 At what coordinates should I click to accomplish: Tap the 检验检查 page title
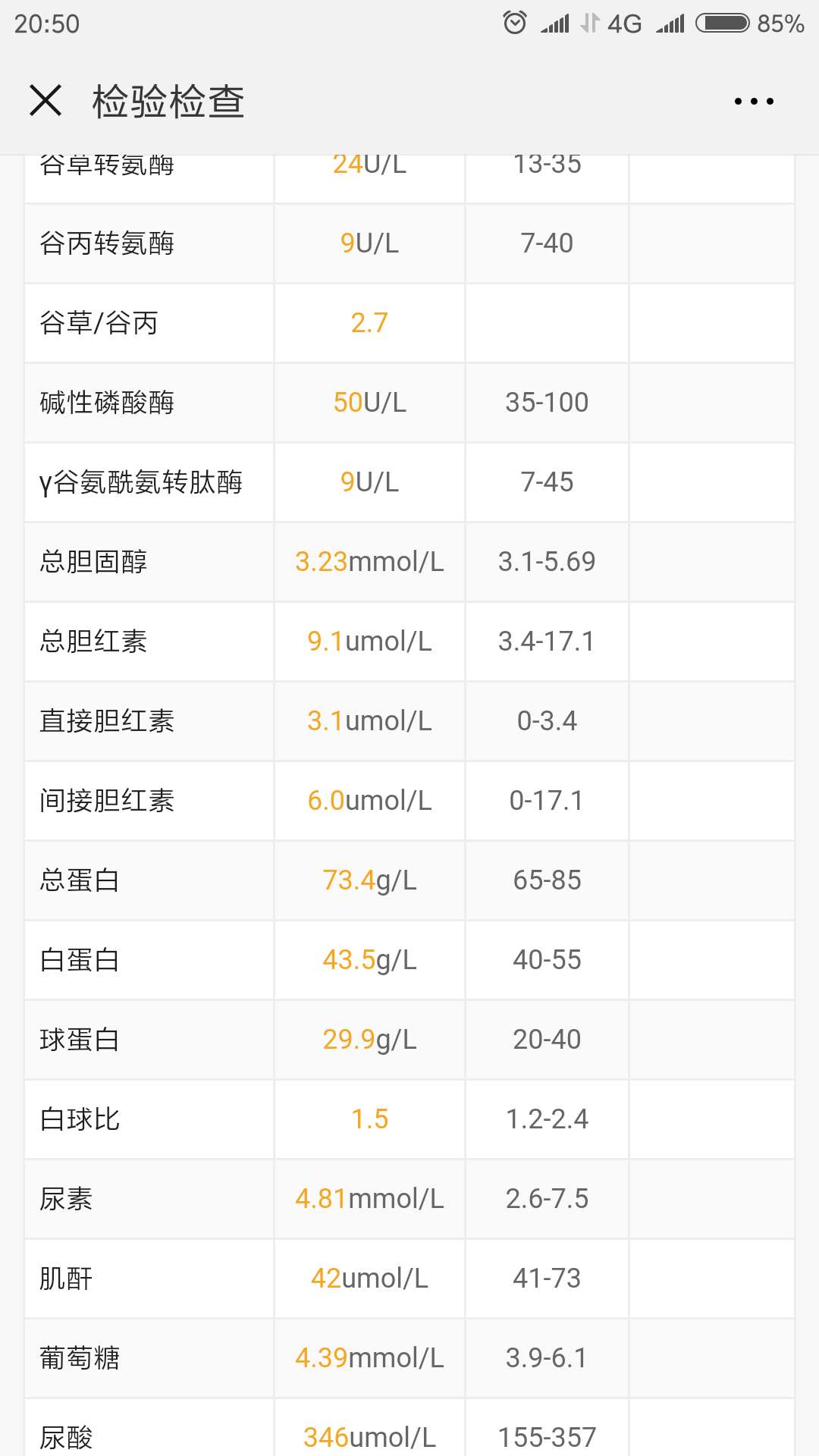[x=168, y=100]
